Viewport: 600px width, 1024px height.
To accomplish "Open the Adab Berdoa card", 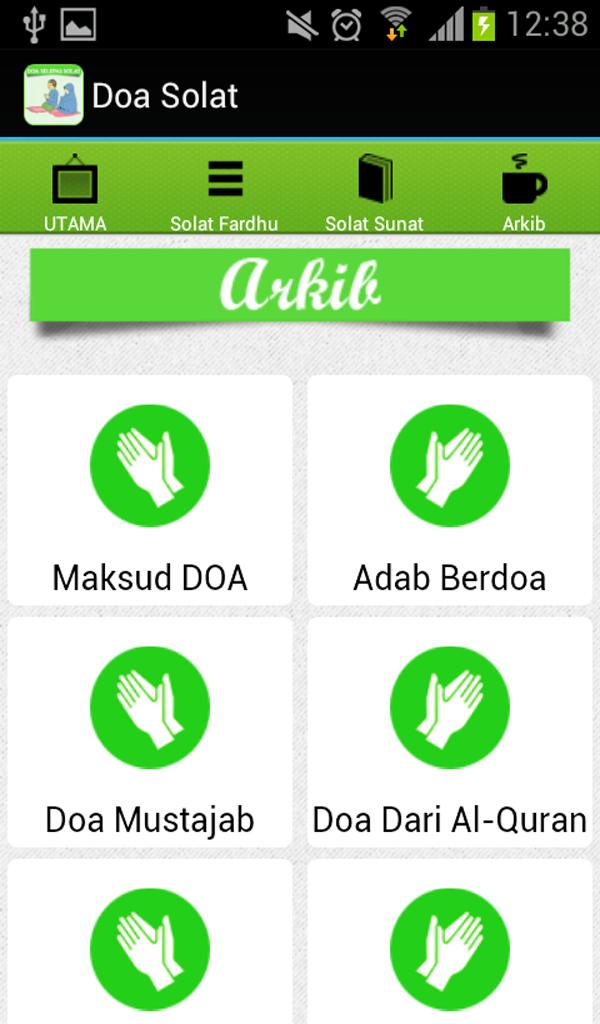I will [x=449, y=490].
